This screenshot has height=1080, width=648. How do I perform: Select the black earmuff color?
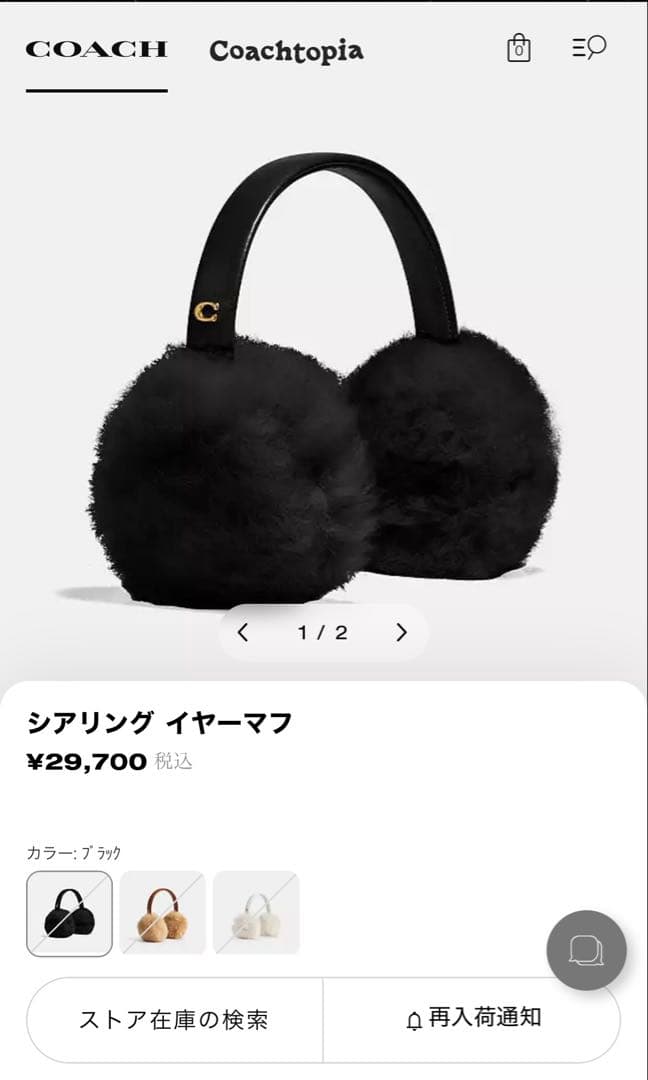point(69,913)
